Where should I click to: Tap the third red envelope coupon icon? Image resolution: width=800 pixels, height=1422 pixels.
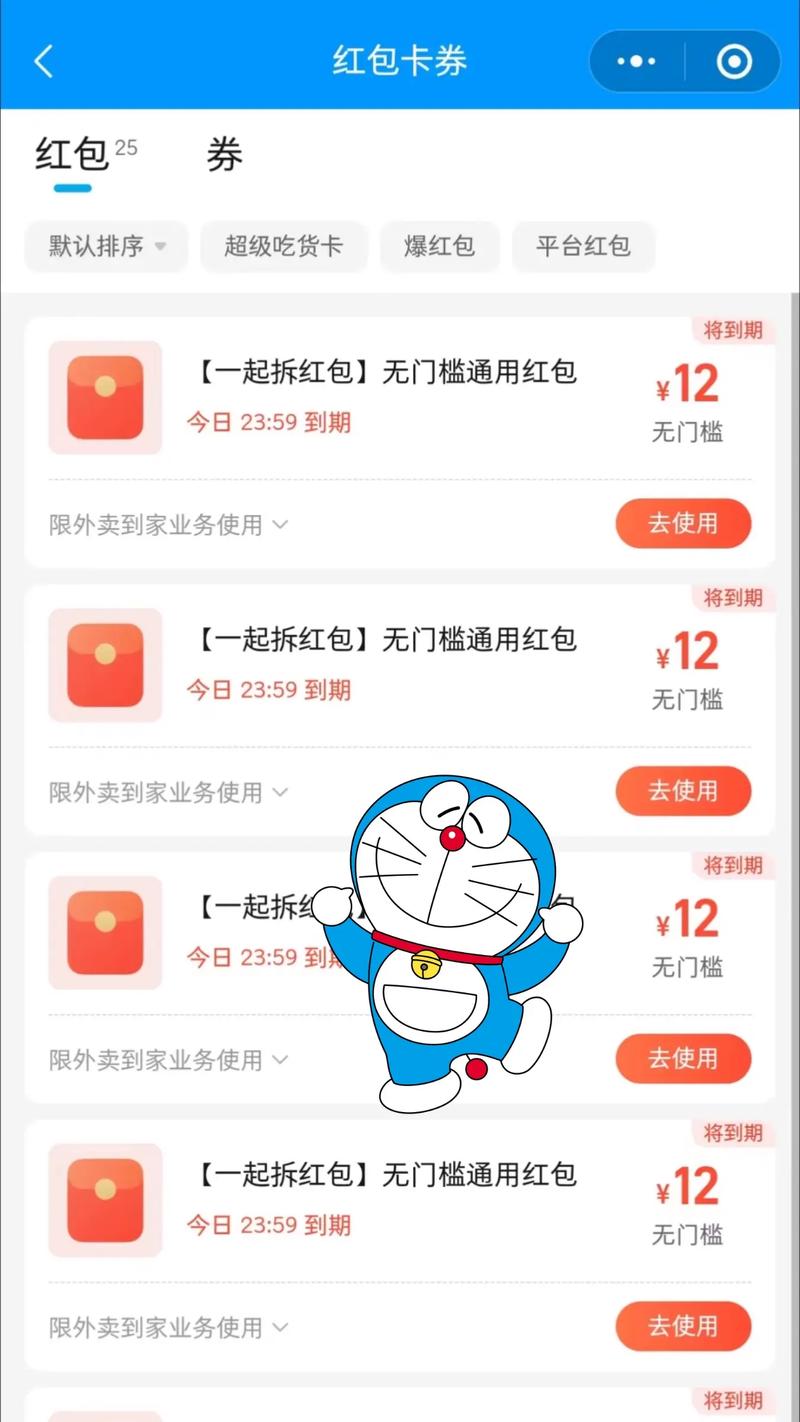click(105, 931)
